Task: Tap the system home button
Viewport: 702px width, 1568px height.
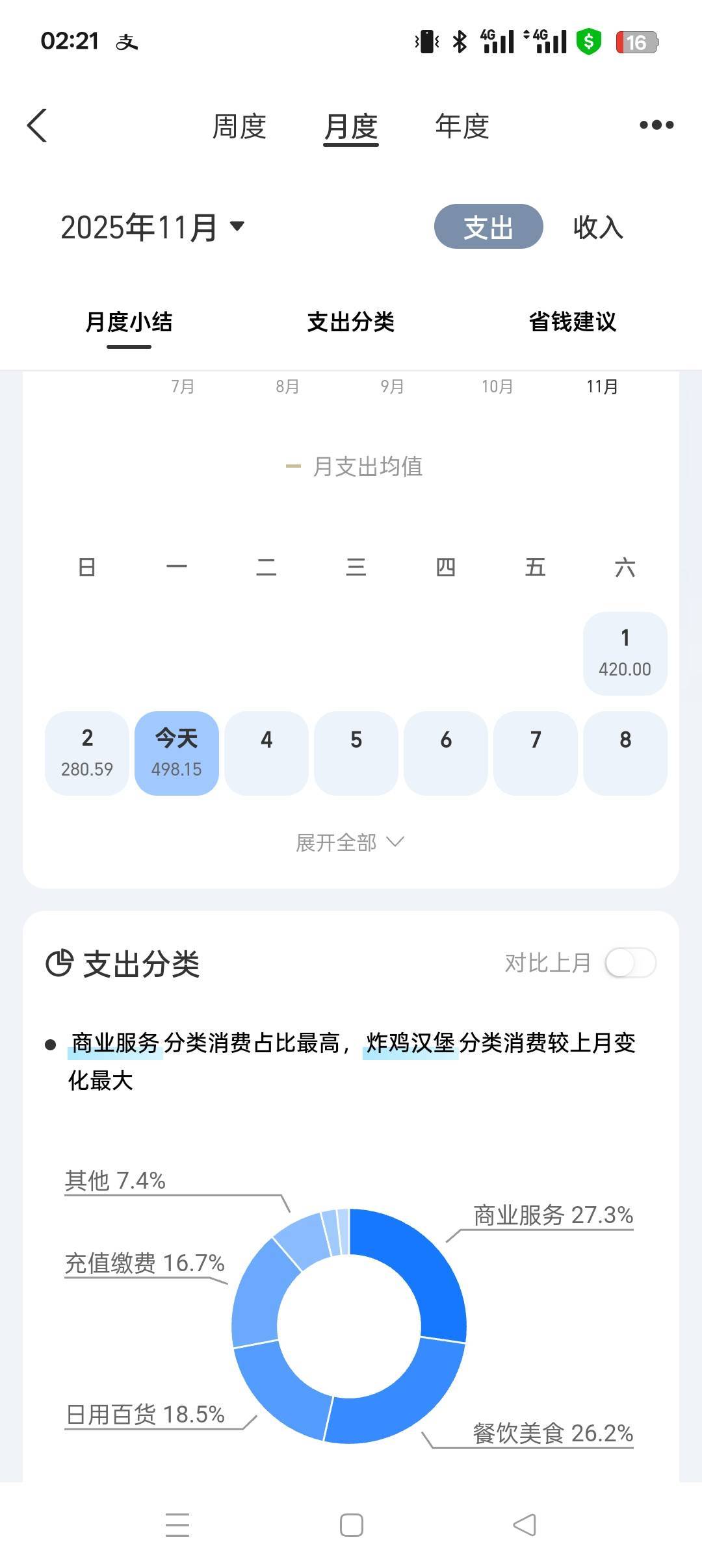Action: [352, 1525]
